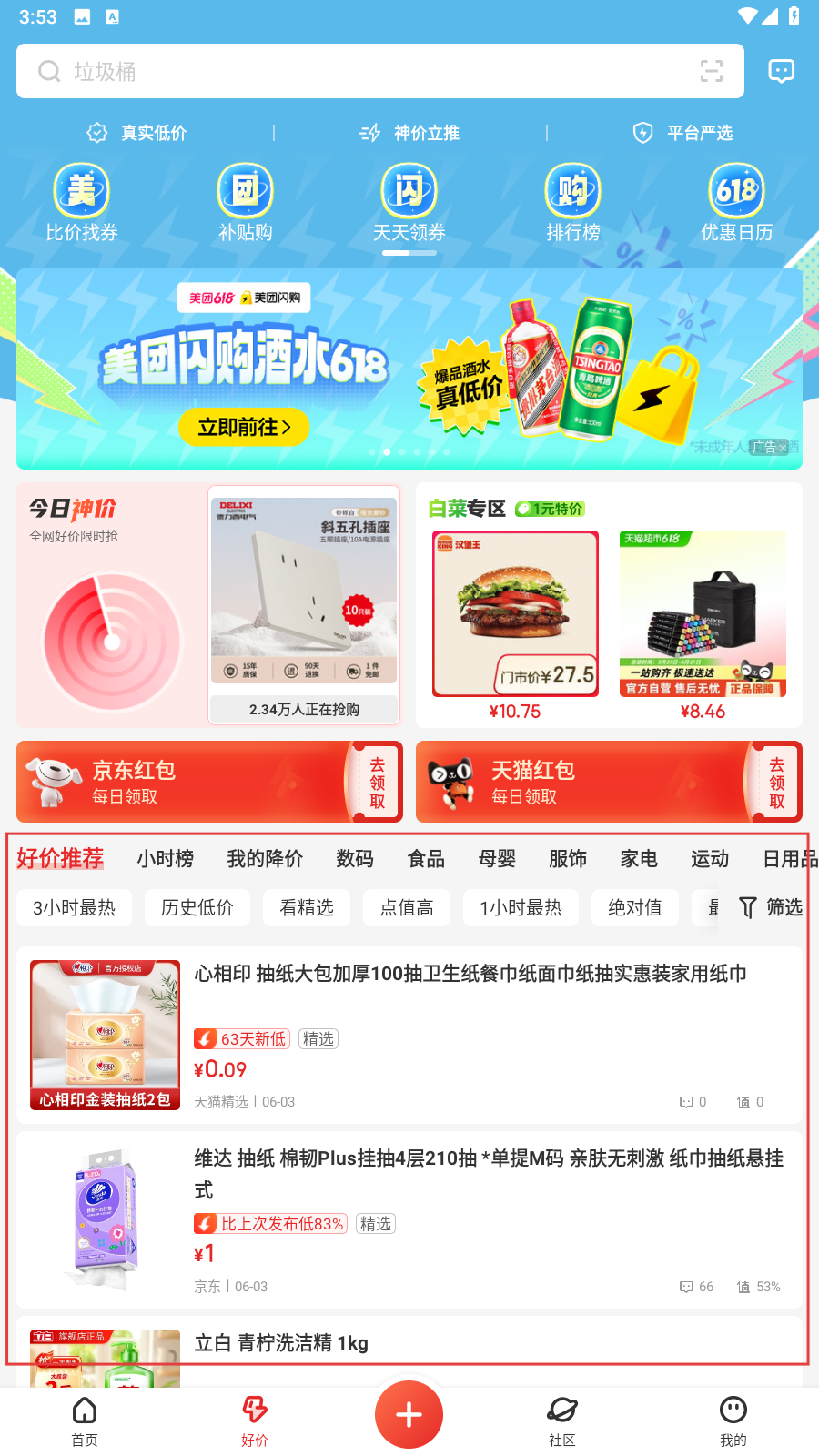Claim the 天猫红包 via 去领取
Viewport: 819px width, 1456px height.
(x=776, y=783)
